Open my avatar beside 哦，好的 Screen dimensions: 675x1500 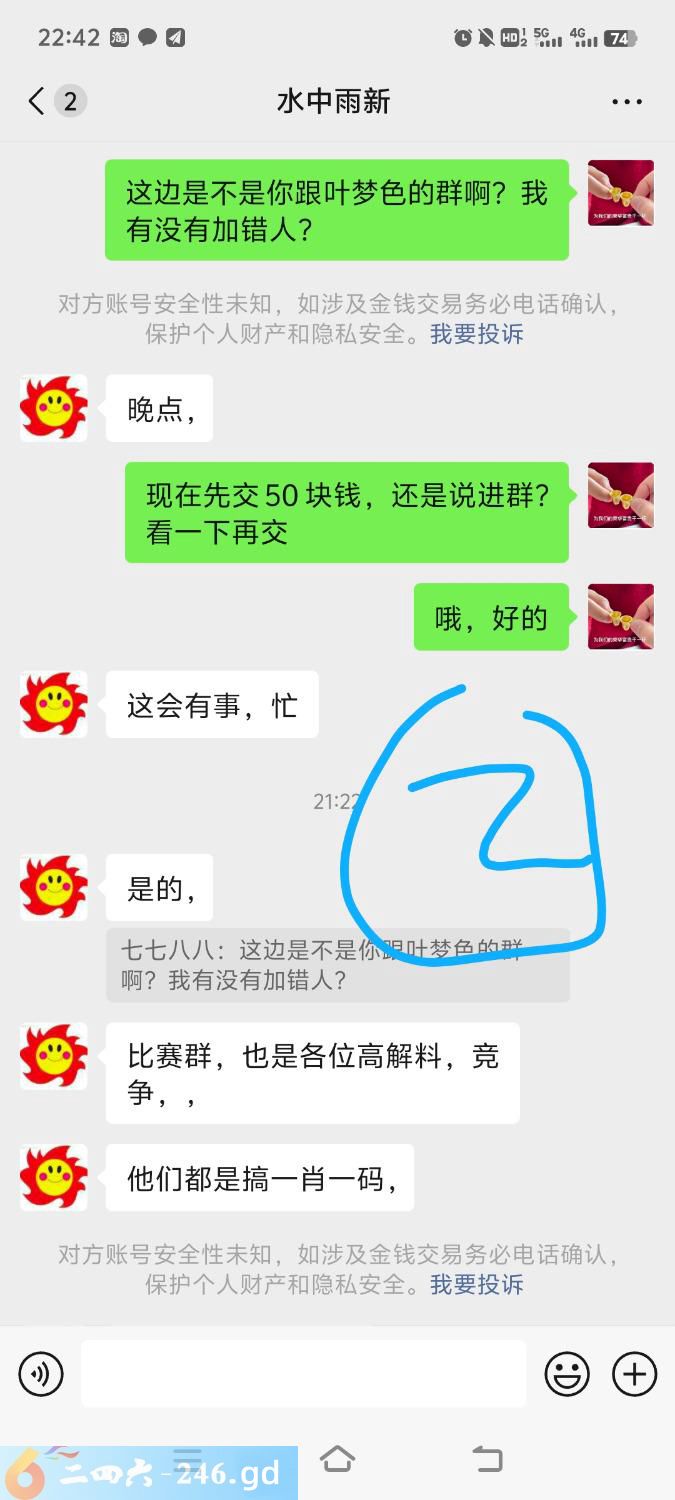(620, 617)
